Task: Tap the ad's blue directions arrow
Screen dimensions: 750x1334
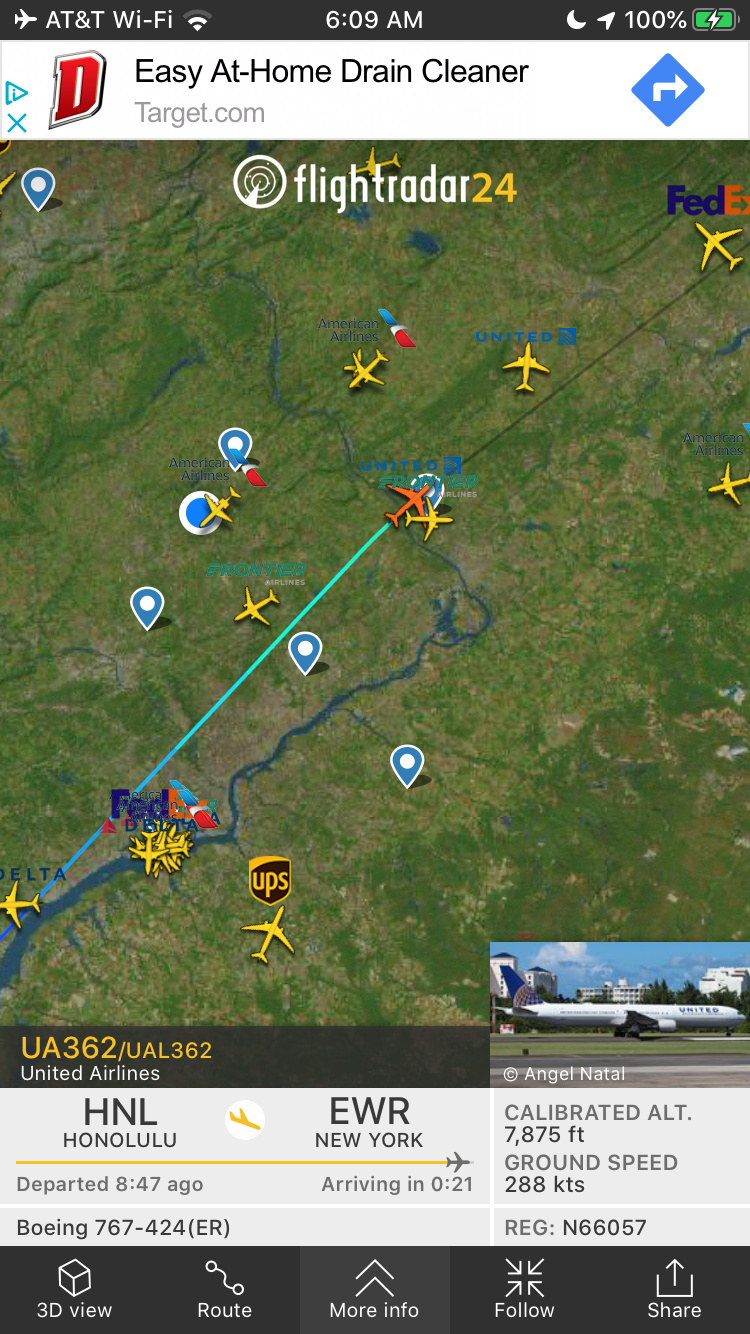Action: [x=668, y=90]
